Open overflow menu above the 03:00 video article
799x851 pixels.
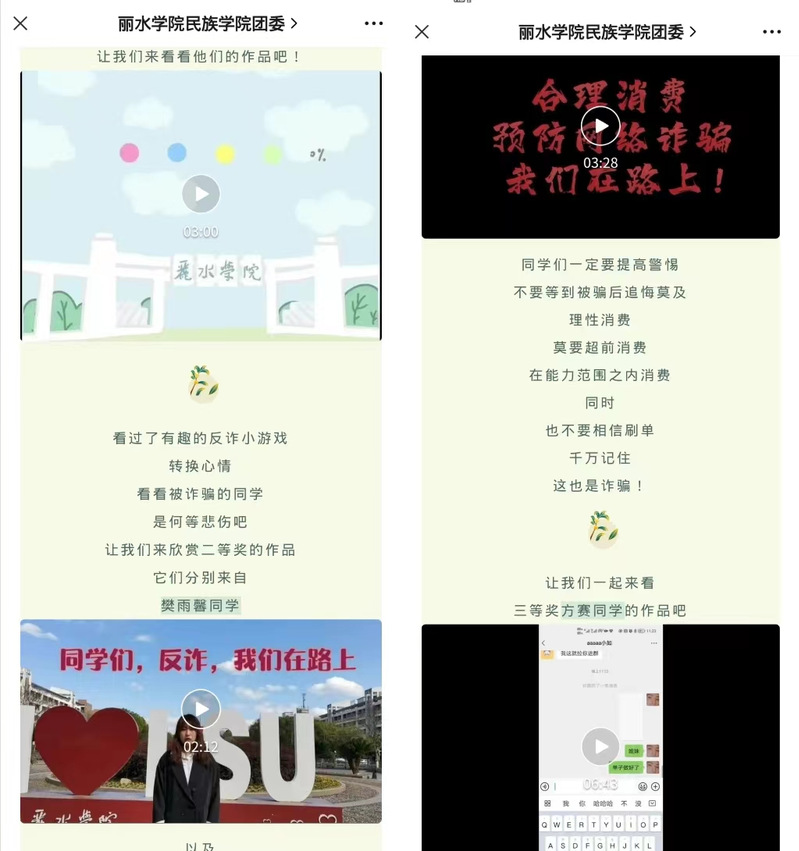(x=373, y=23)
